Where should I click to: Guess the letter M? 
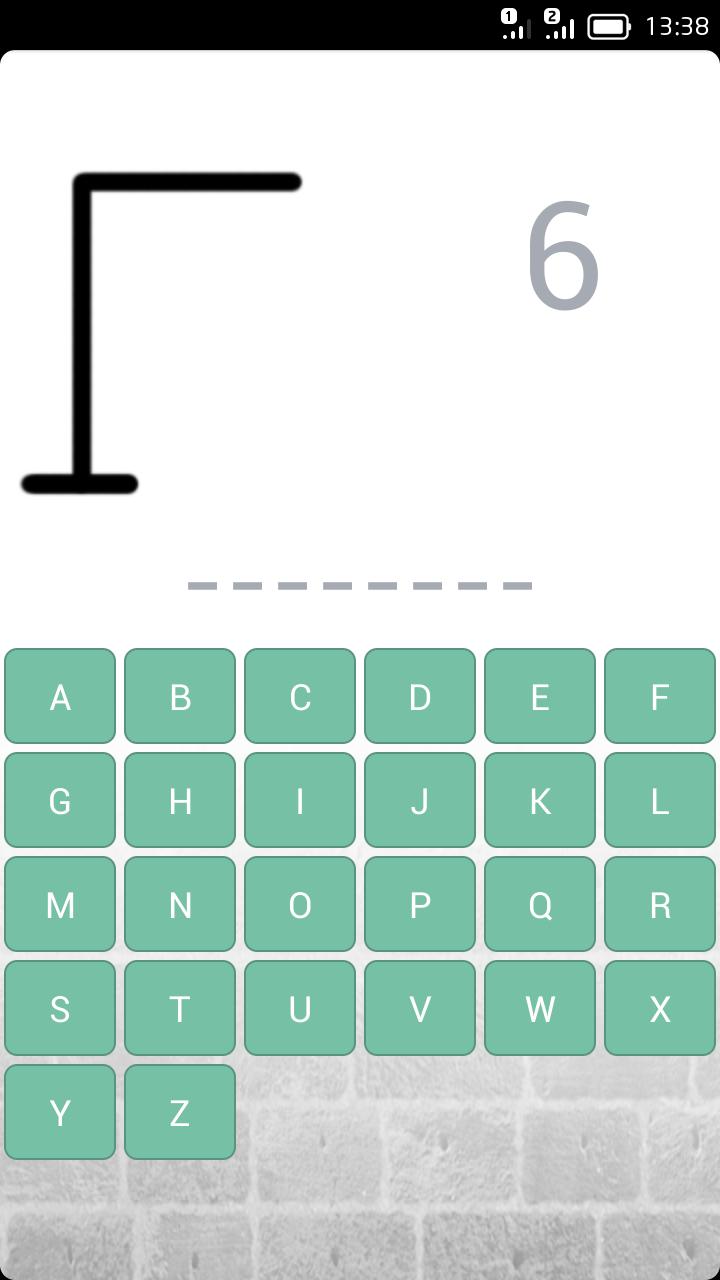click(59, 904)
